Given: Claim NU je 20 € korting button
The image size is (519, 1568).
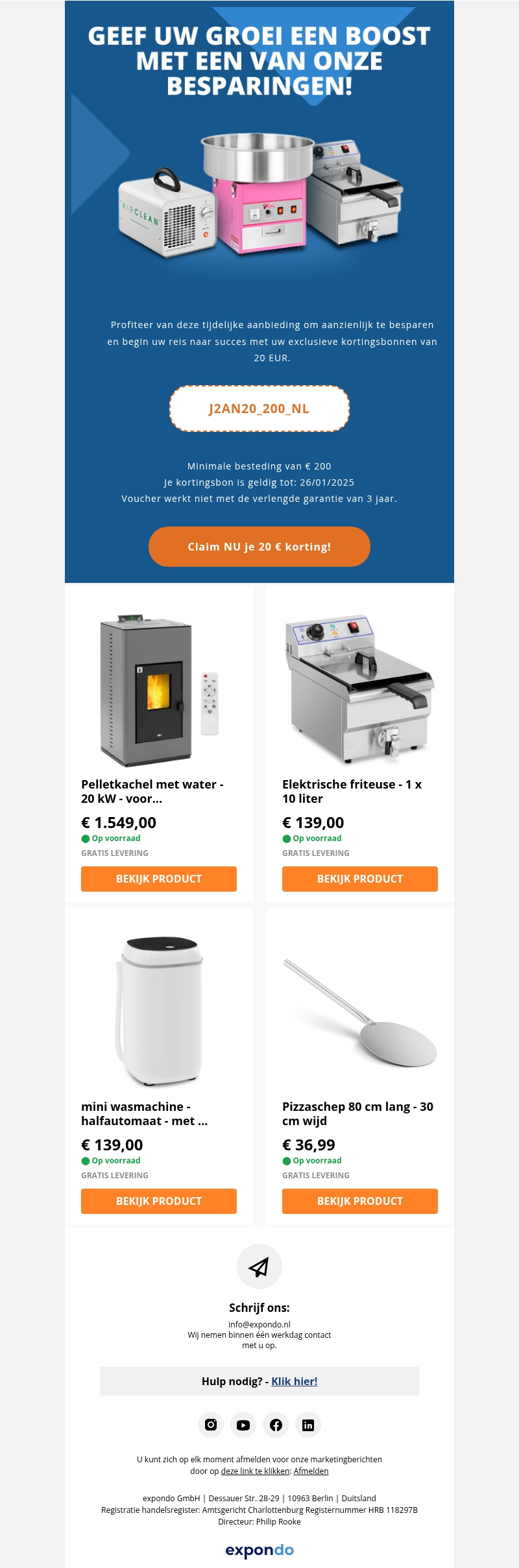Looking at the screenshot, I should tap(259, 547).
